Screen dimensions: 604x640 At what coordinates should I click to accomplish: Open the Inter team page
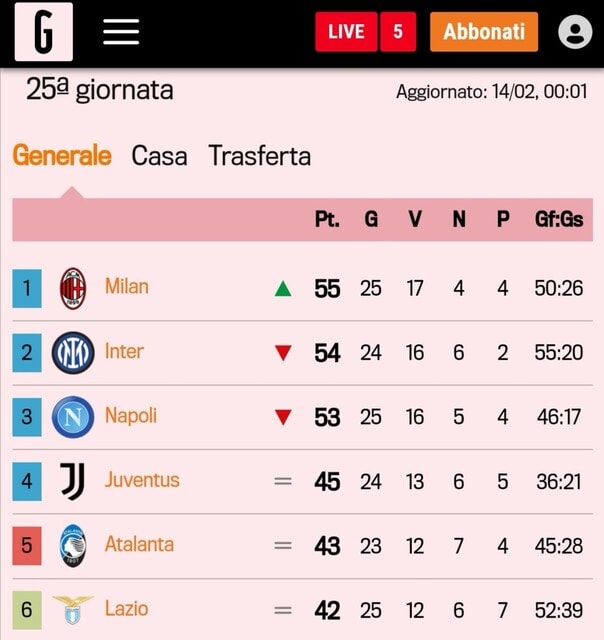pos(124,352)
